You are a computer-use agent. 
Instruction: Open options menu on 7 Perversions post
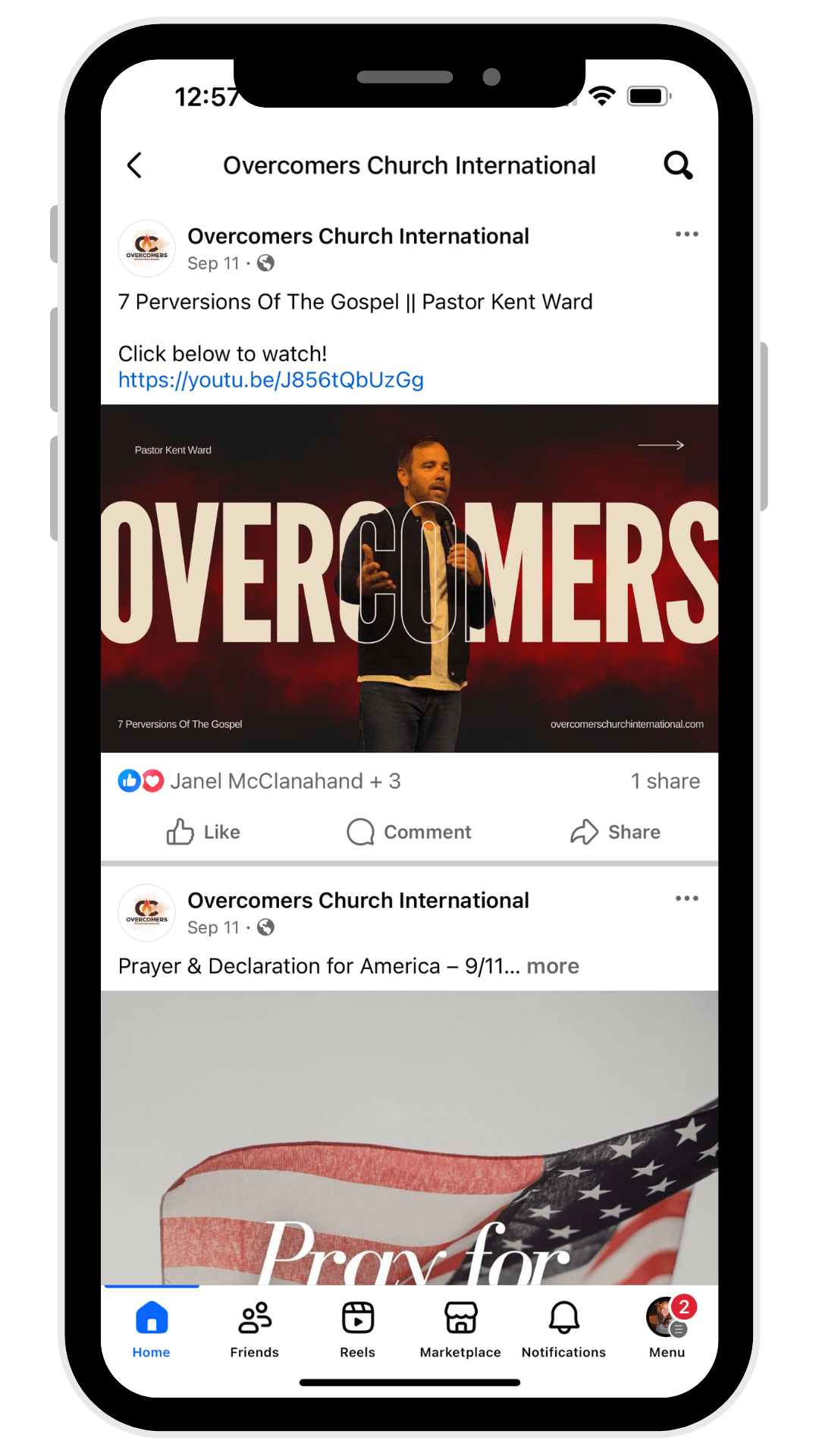686,234
